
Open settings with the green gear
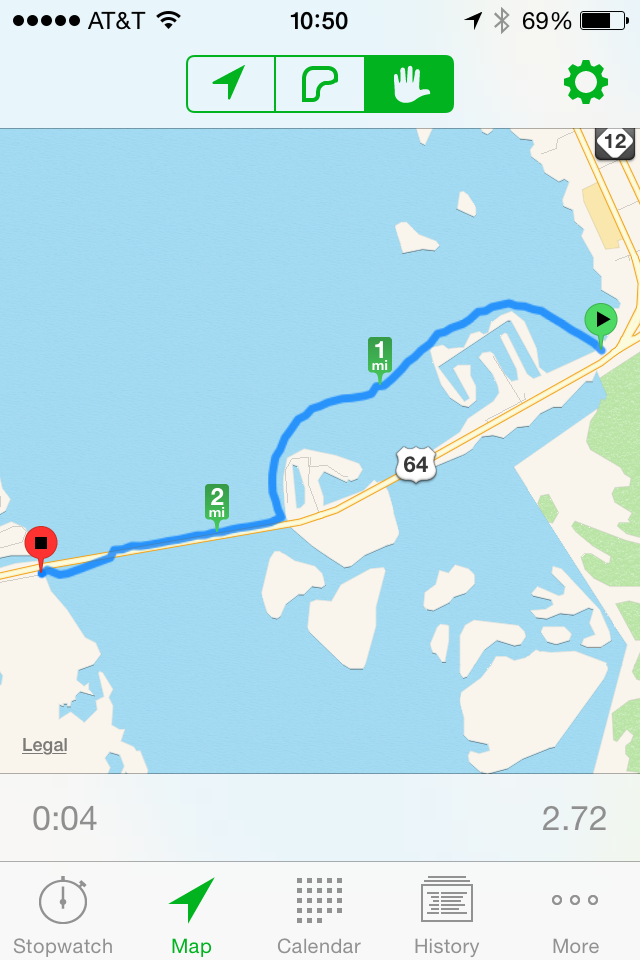(x=586, y=82)
